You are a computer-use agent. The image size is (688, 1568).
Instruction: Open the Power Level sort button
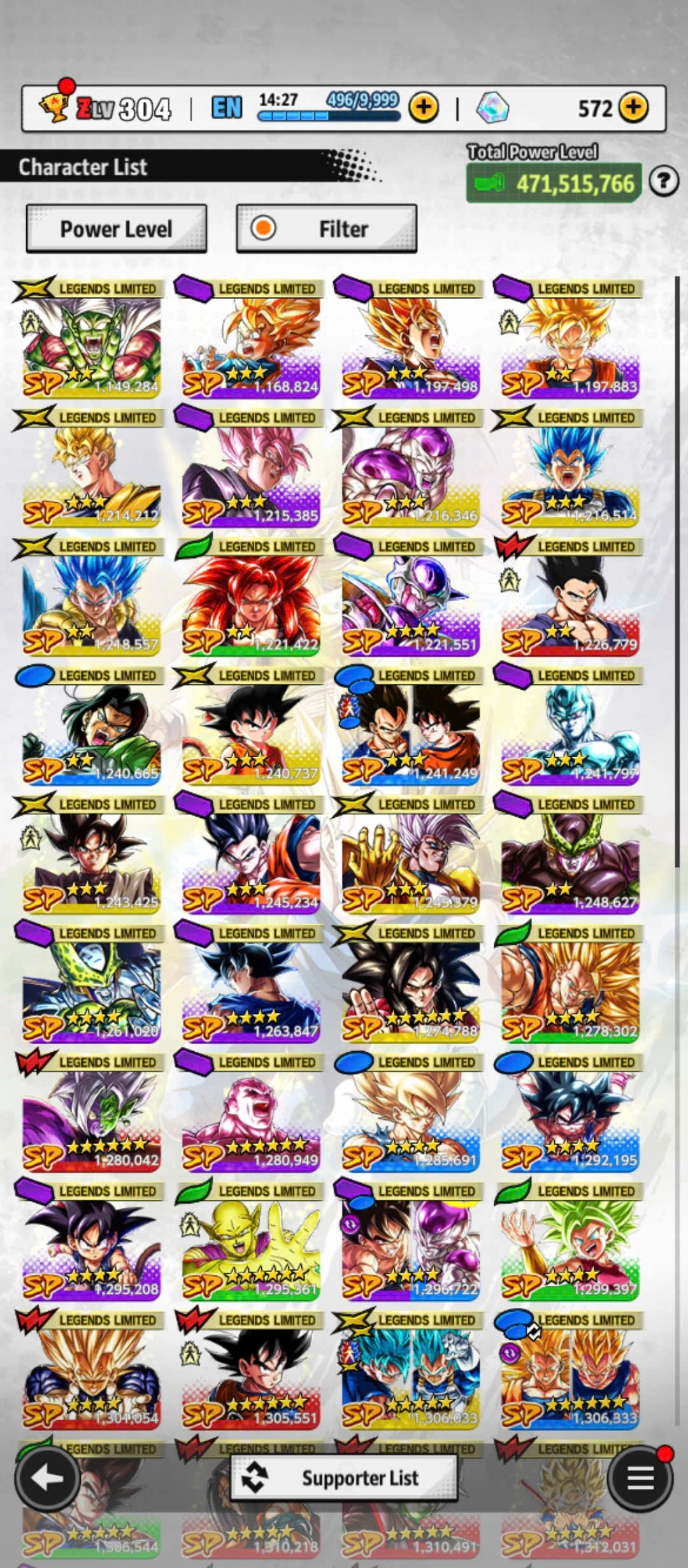[x=116, y=229]
